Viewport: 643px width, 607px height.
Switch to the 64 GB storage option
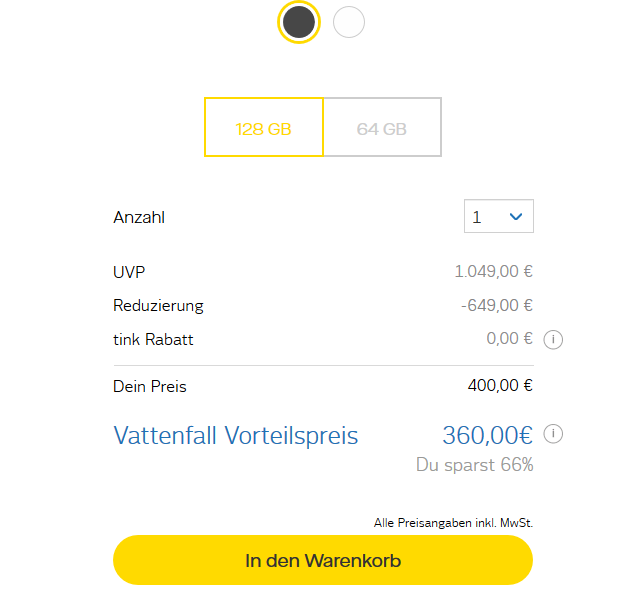point(382,128)
